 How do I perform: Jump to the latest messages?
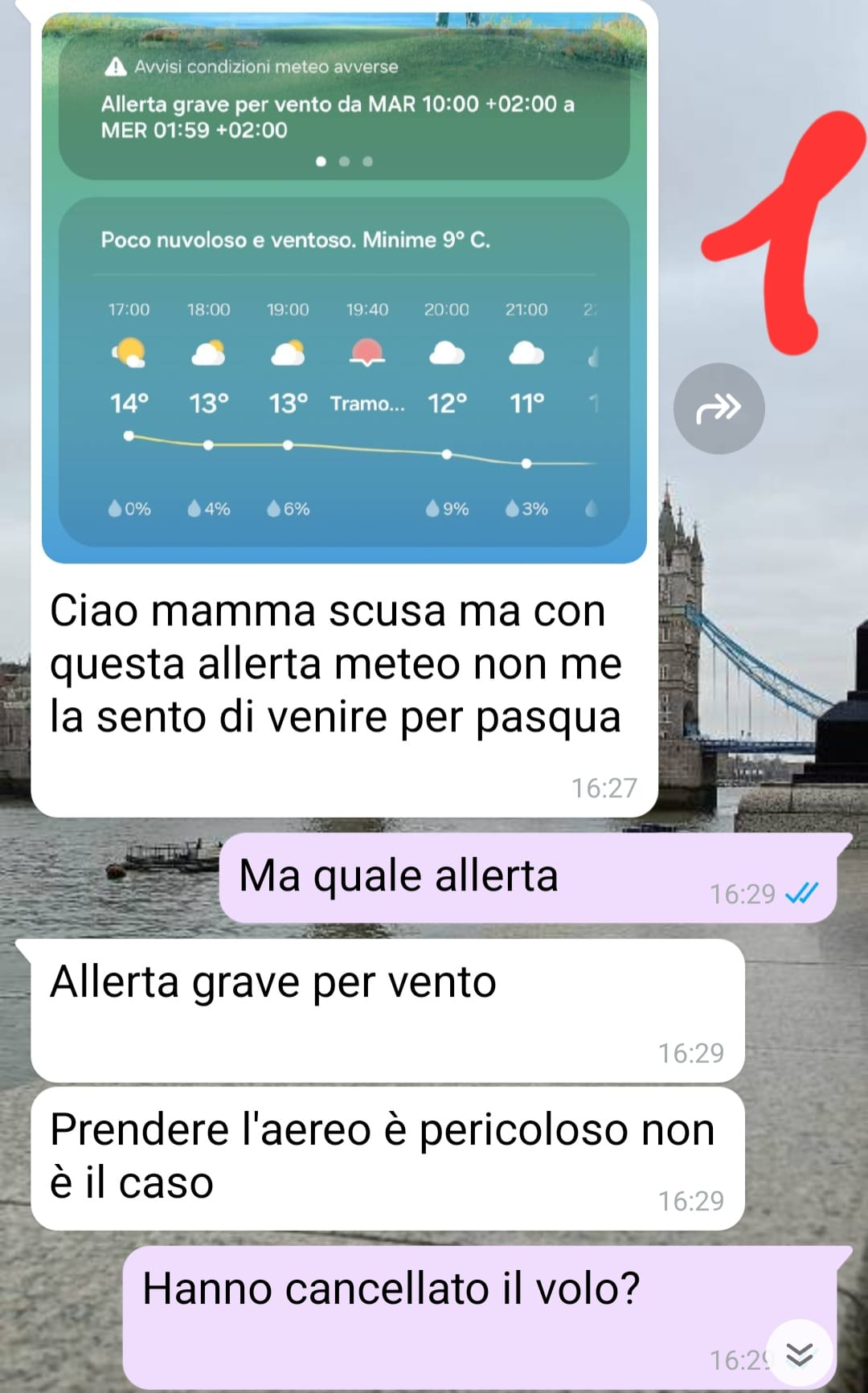click(800, 1354)
